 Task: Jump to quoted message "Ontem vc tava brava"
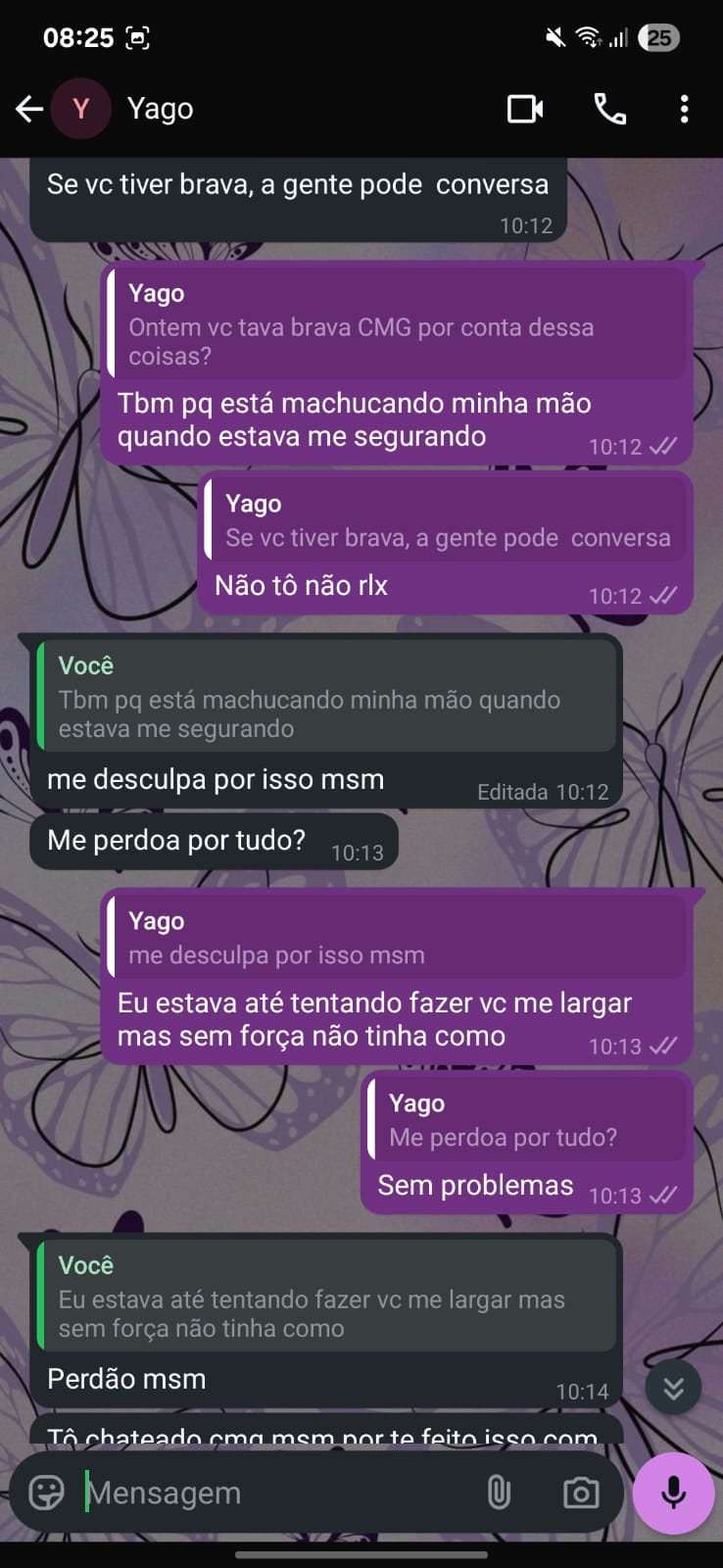point(397,325)
